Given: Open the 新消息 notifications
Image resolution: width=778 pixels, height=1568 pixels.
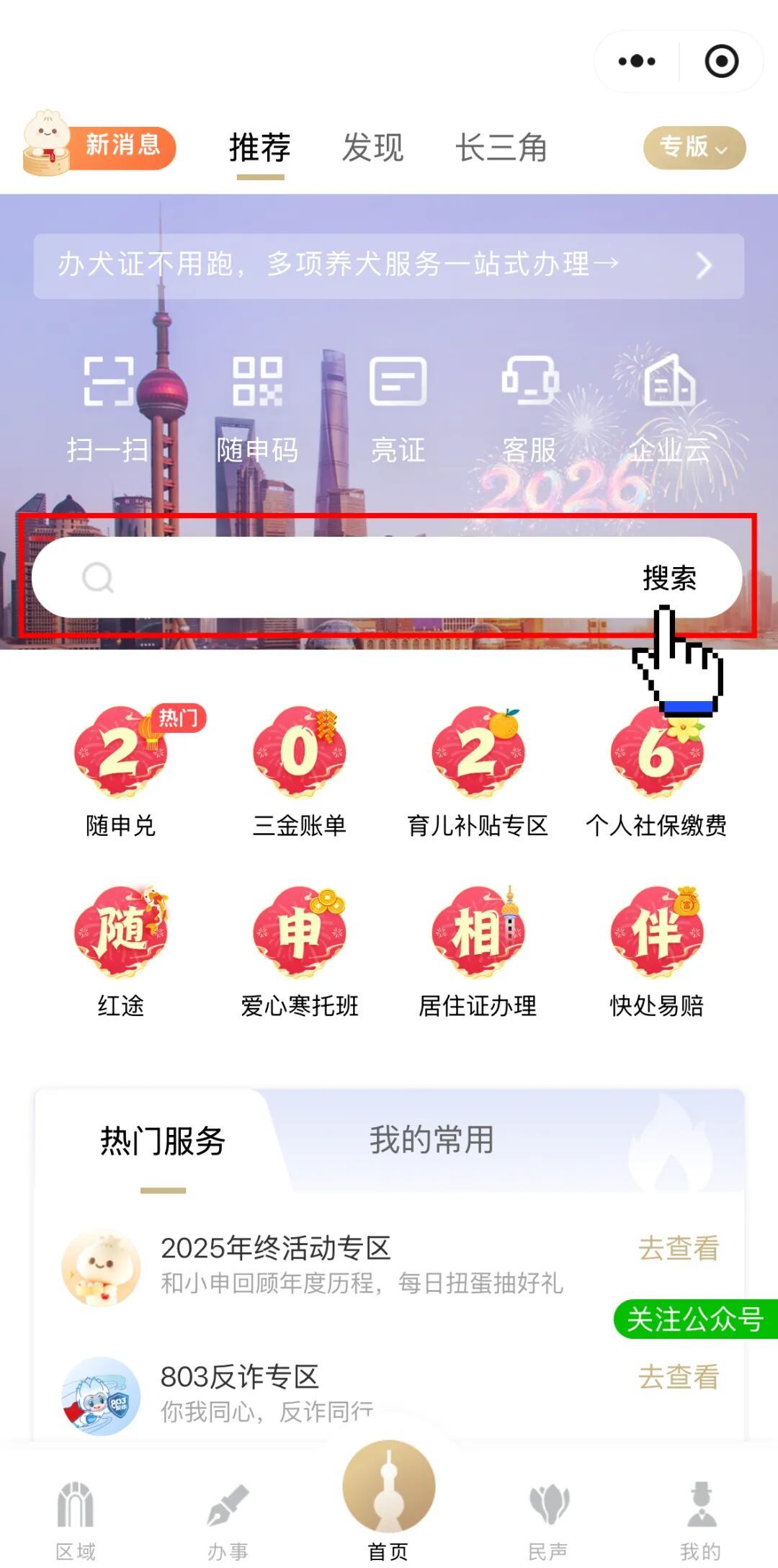Looking at the screenshot, I should point(101,147).
